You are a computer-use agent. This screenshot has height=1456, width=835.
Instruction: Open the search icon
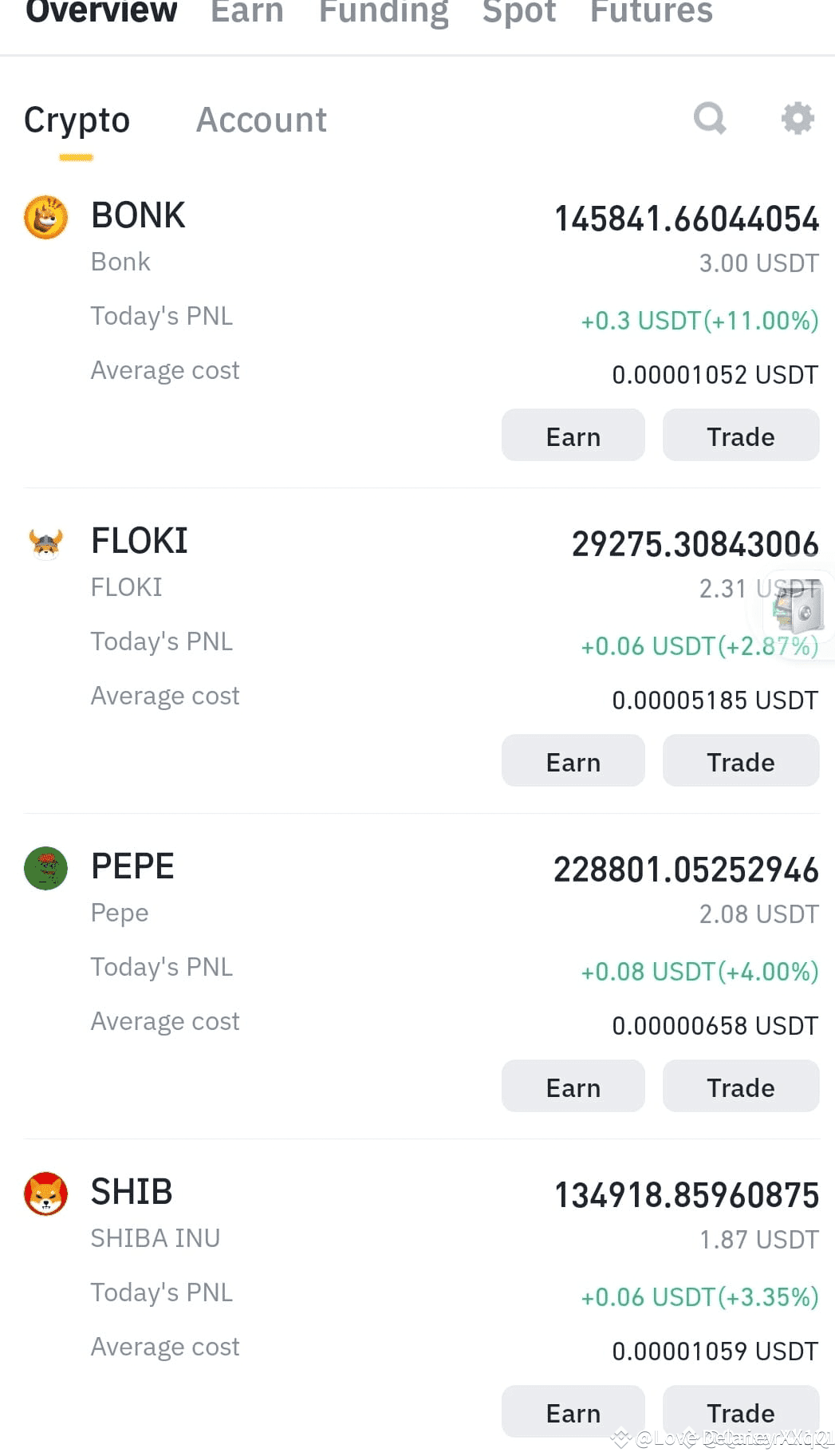click(x=710, y=118)
